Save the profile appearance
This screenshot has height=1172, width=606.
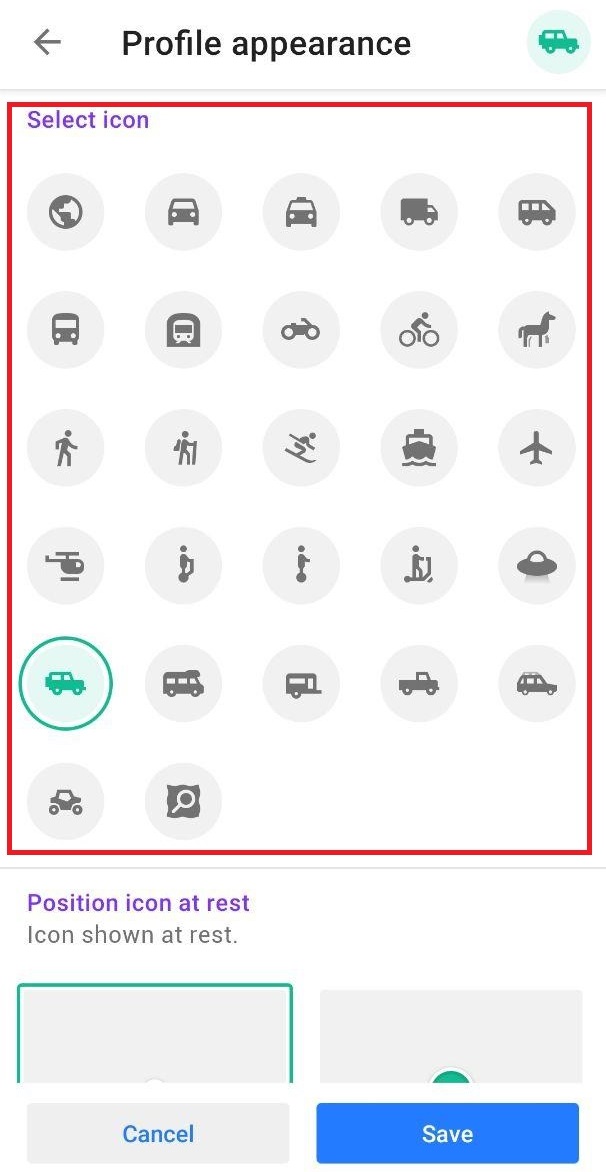tap(447, 1133)
